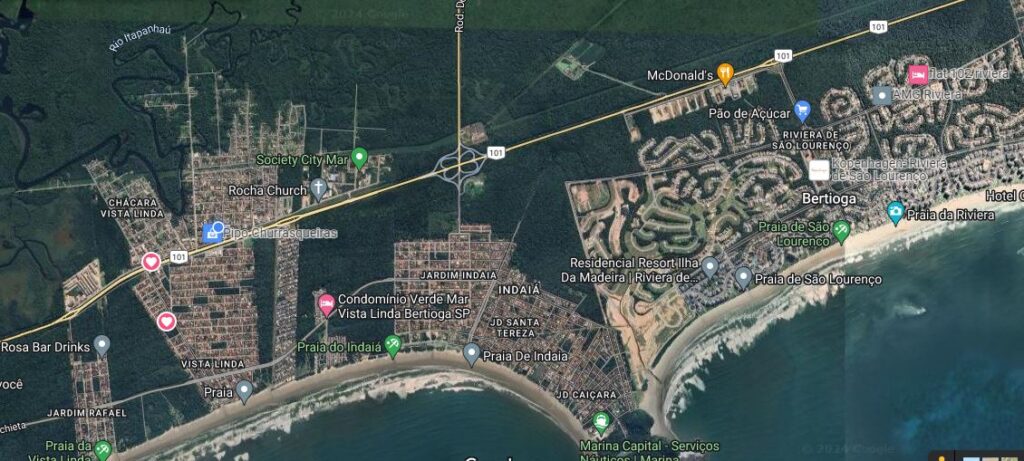Viewport: 1024px width, 461px height.
Task: Select the Praia de São Lourenço gray pin
Action: 743,276
